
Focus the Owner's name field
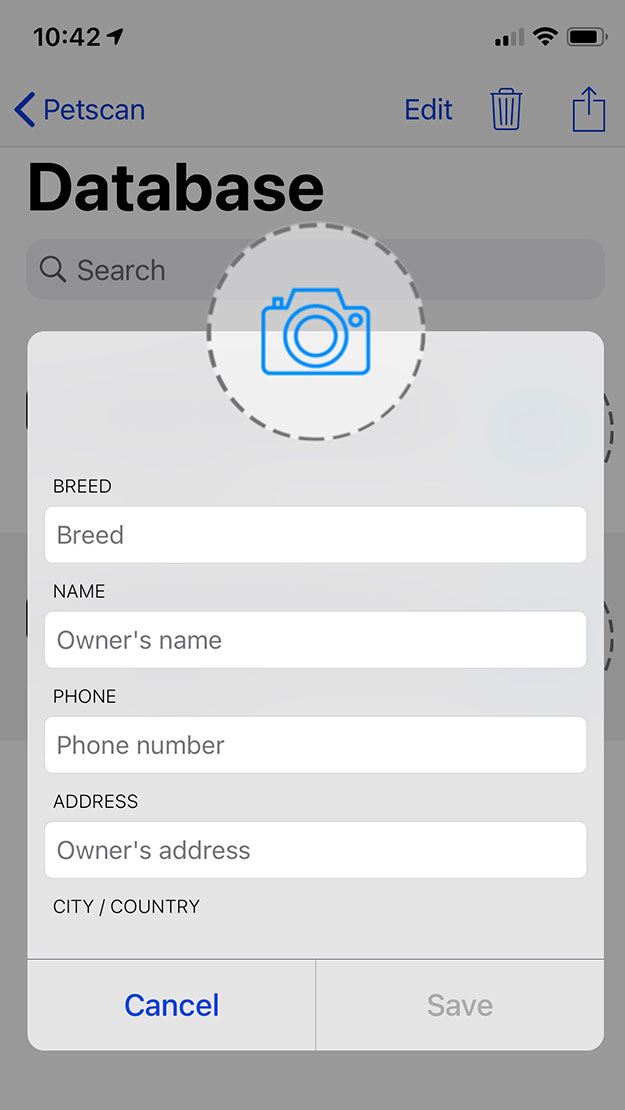pos(316,640)
